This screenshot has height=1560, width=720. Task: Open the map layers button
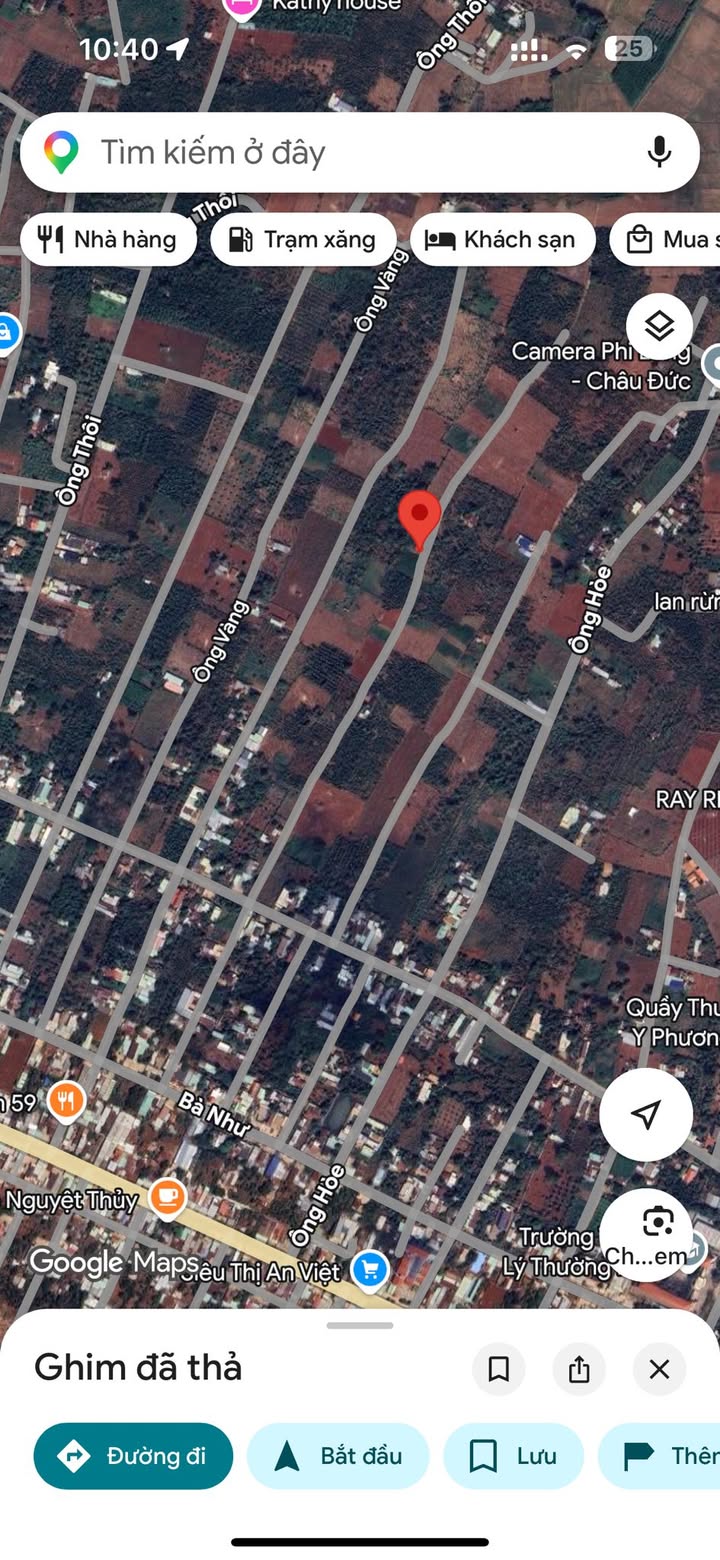point(659,326)
